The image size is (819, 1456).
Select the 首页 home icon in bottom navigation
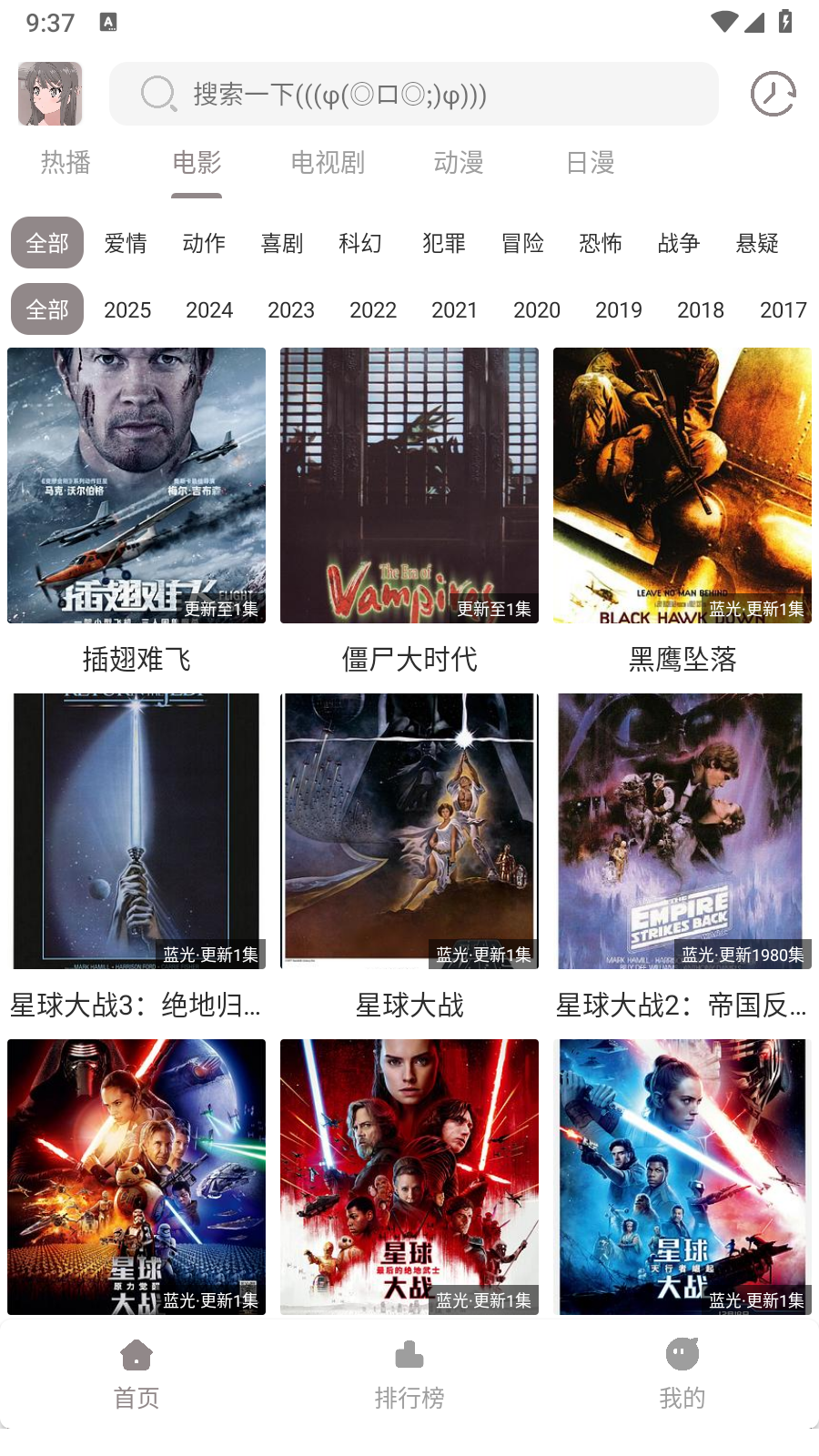point(135,1355)
